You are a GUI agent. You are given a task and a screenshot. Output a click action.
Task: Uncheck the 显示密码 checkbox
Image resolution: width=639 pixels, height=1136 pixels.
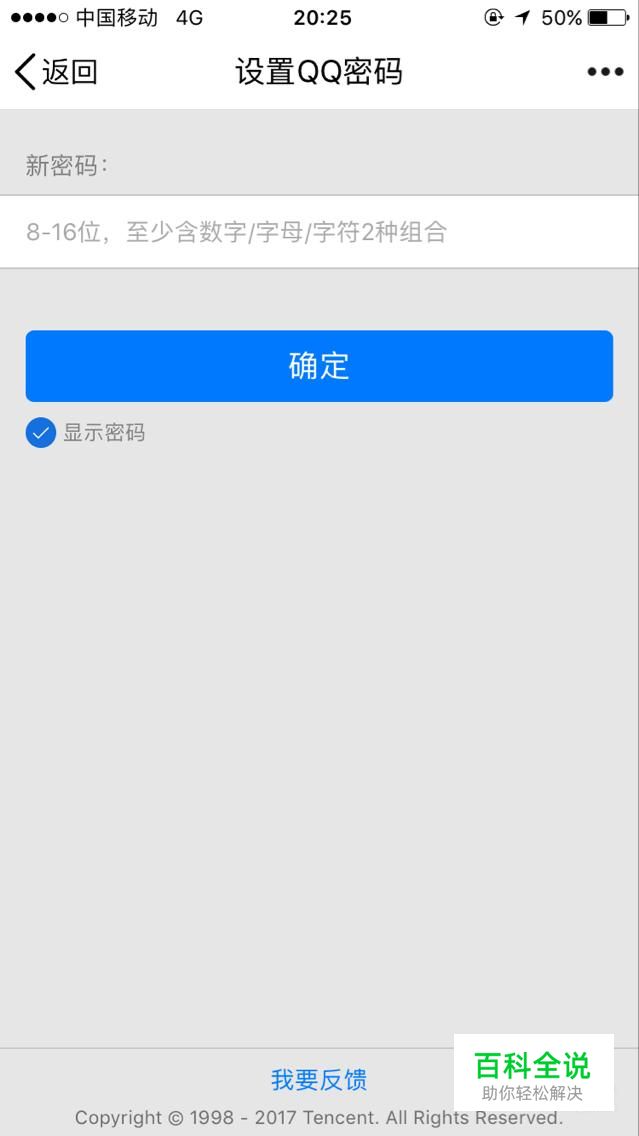coord(41,433)
